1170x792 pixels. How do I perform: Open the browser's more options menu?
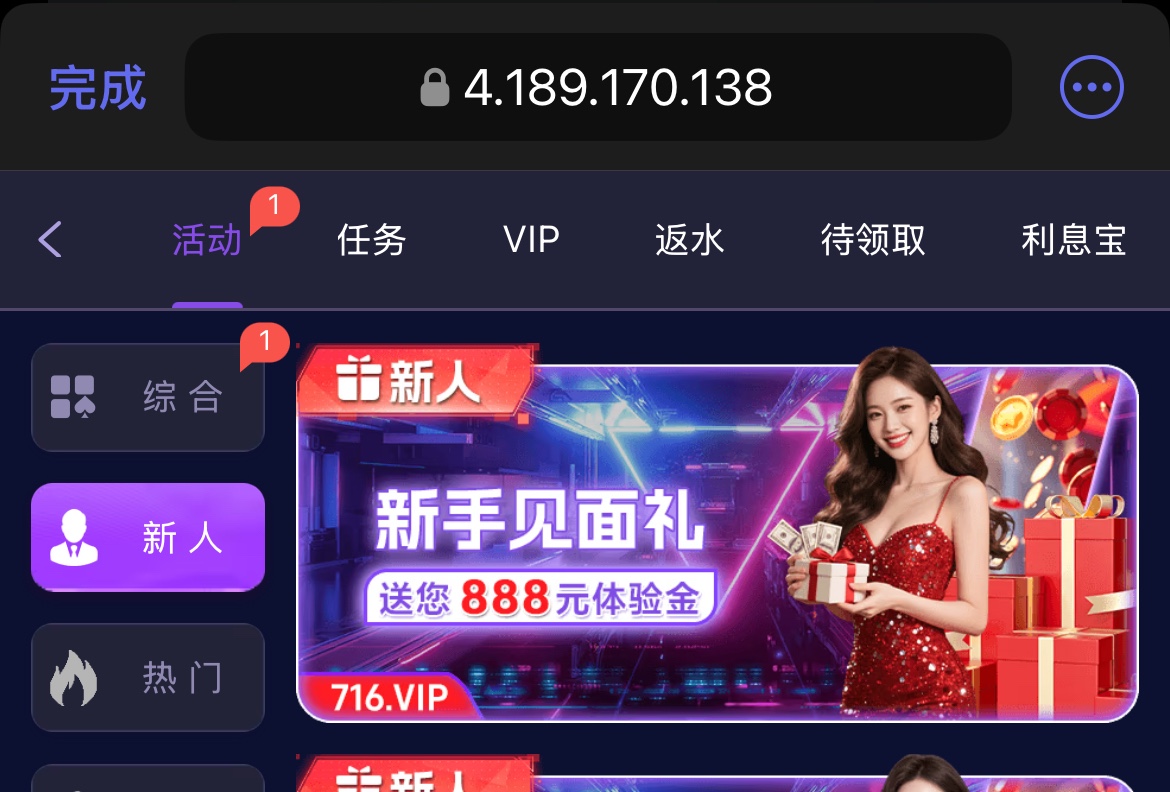(x=1091, y=88)
